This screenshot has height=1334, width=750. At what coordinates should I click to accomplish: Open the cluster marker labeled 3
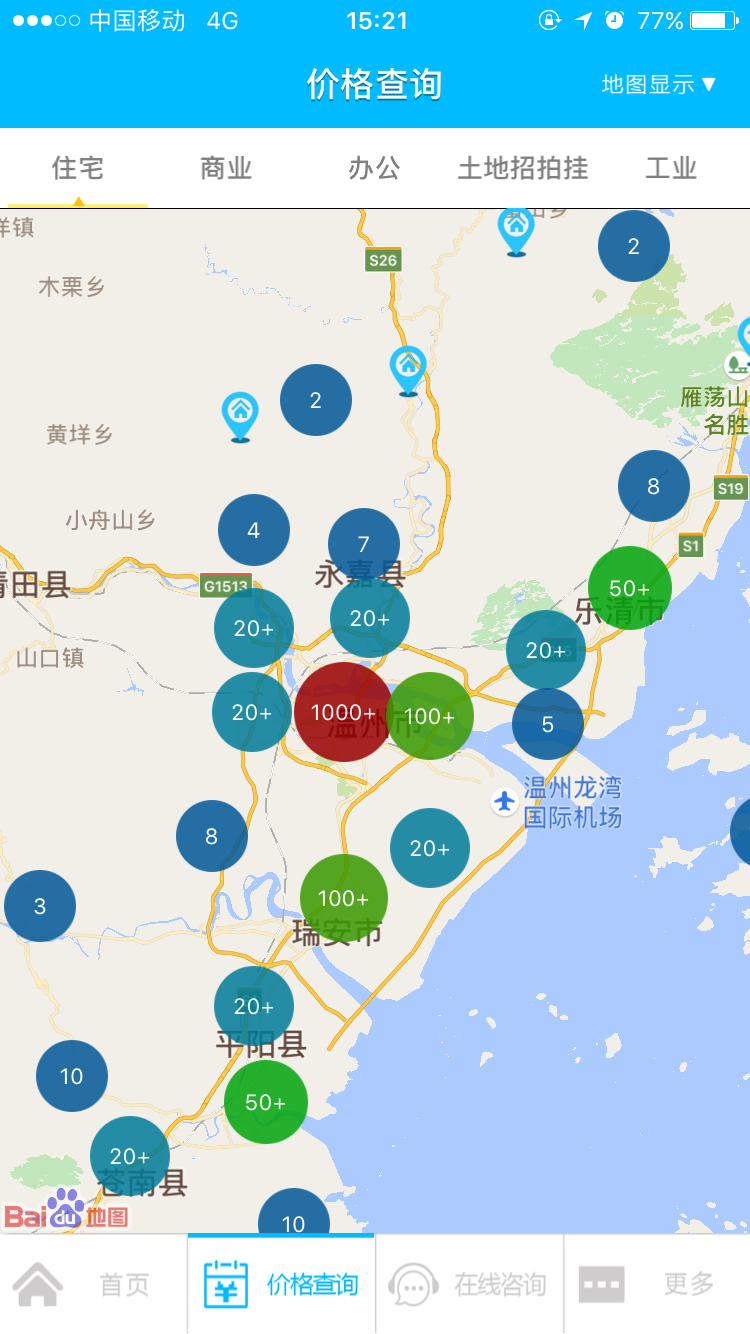click(x=40, y=906)
